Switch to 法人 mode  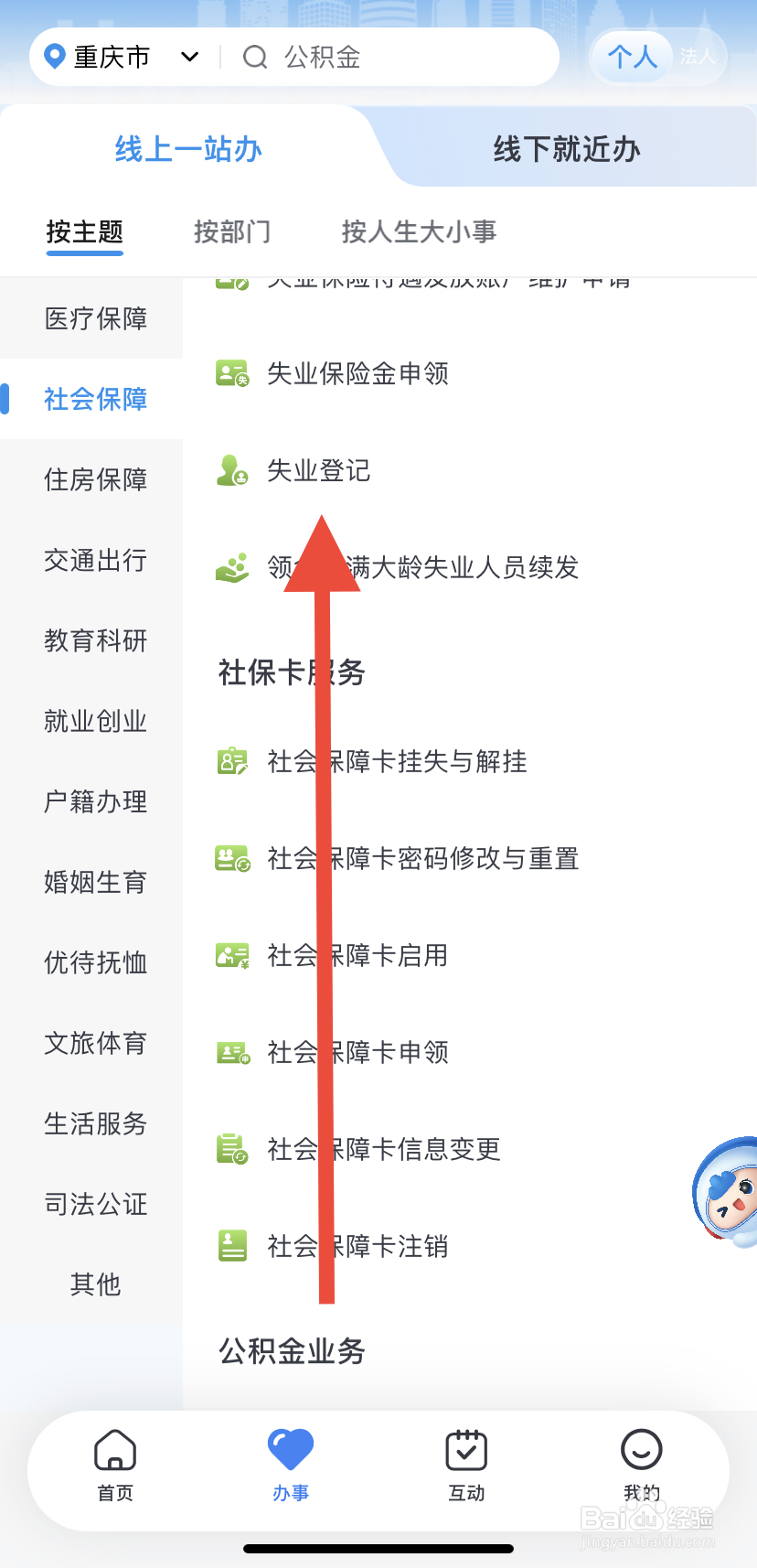tap(698, 57)
